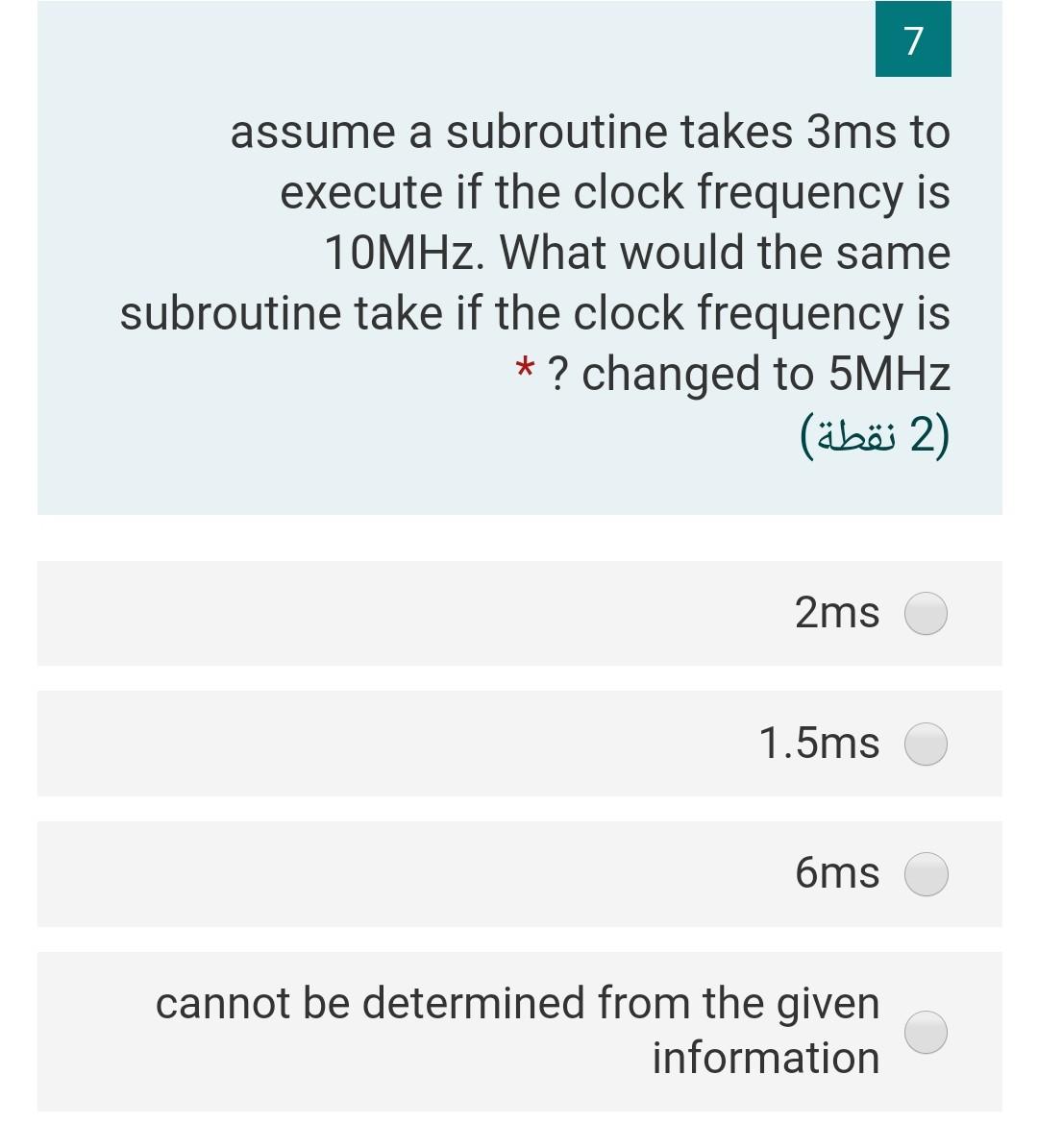Choose the cannot be determined radio button

[926, 1032]
